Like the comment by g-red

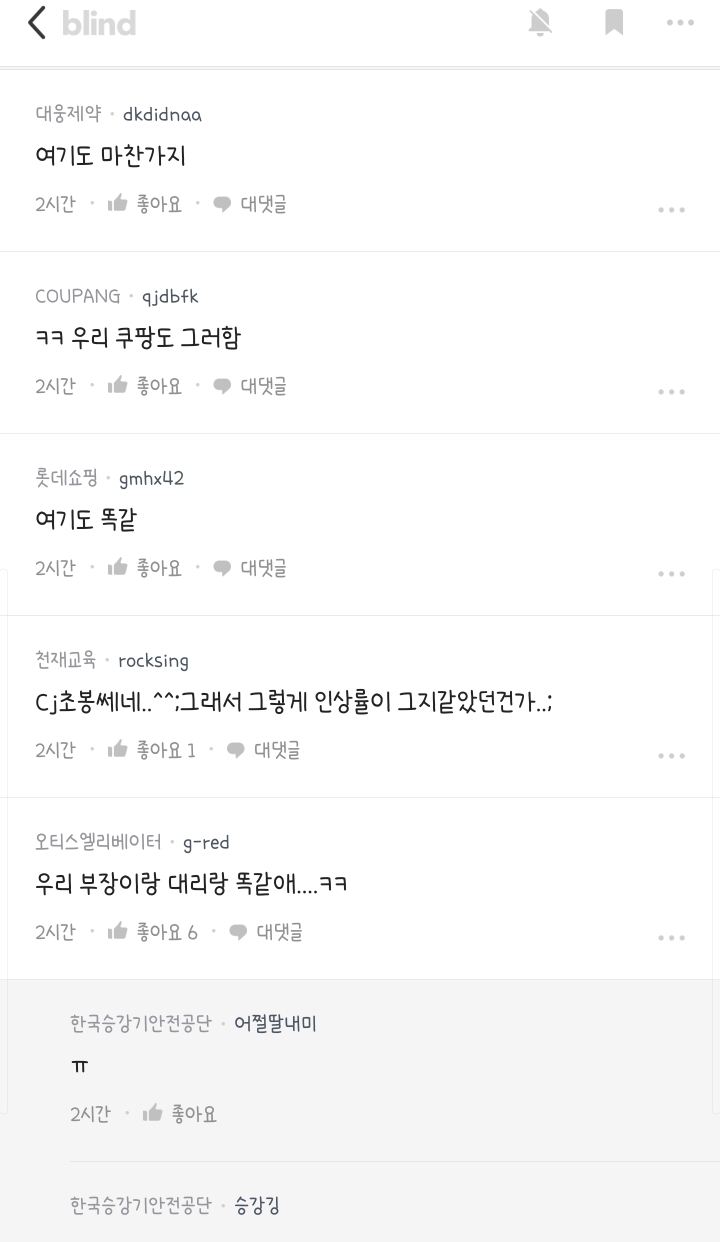[x=152, y=932]
